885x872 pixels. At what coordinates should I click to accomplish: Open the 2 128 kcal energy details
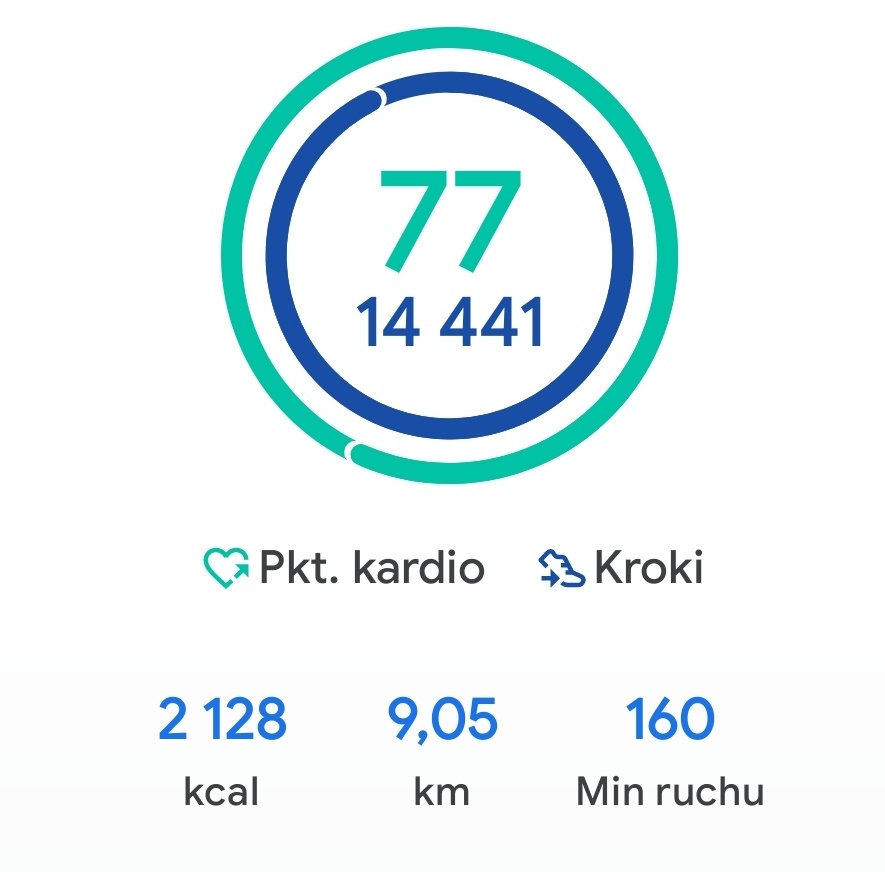222,748
